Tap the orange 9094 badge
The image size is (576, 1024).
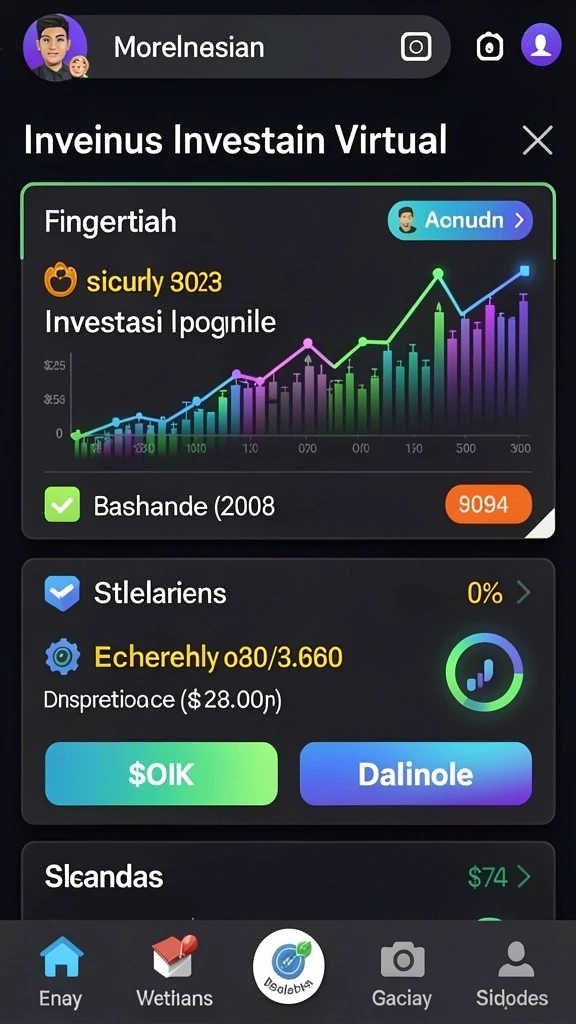(488, 504)
